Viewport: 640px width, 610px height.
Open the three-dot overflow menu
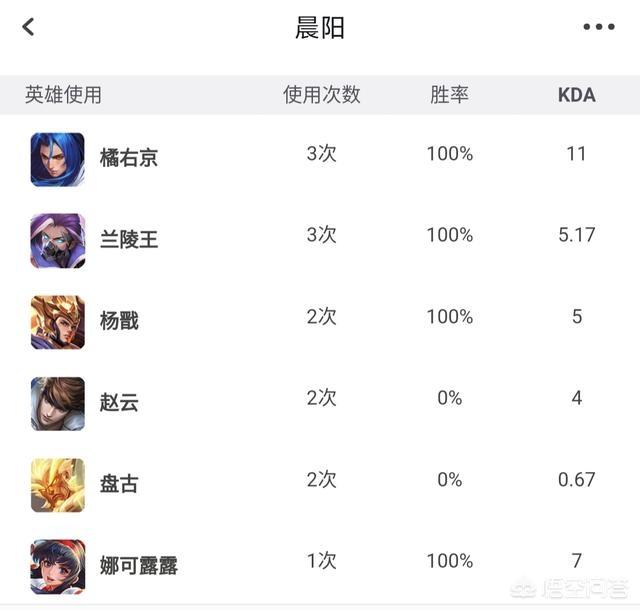coord(598,27)
